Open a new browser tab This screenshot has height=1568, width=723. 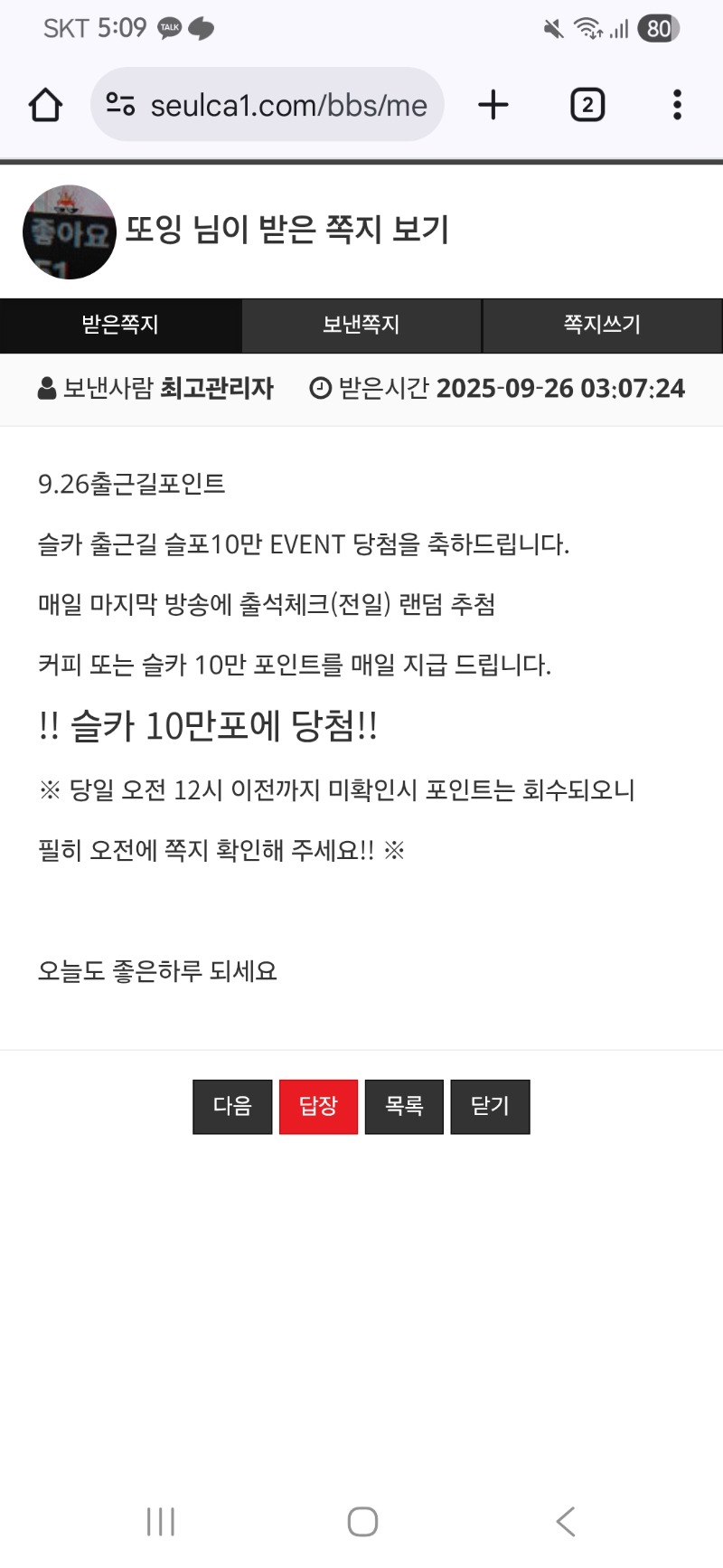(493, 105)
